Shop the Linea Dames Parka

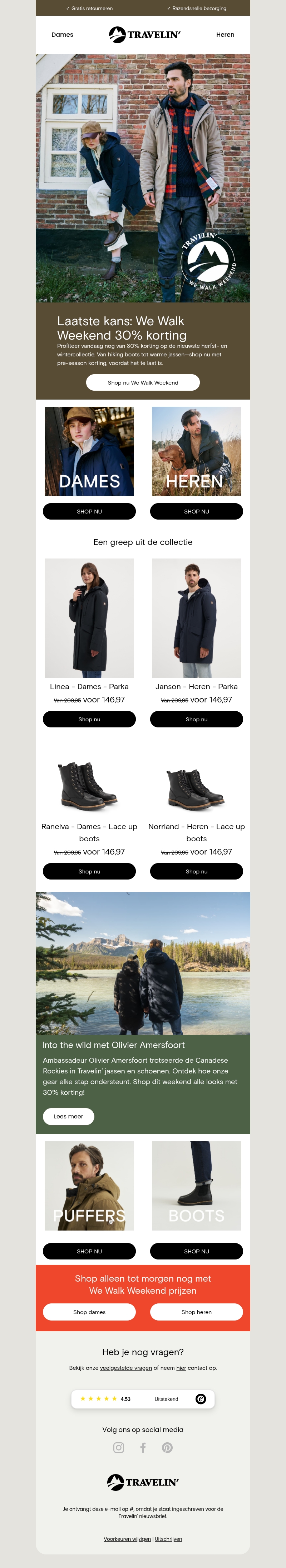[89, 720]
